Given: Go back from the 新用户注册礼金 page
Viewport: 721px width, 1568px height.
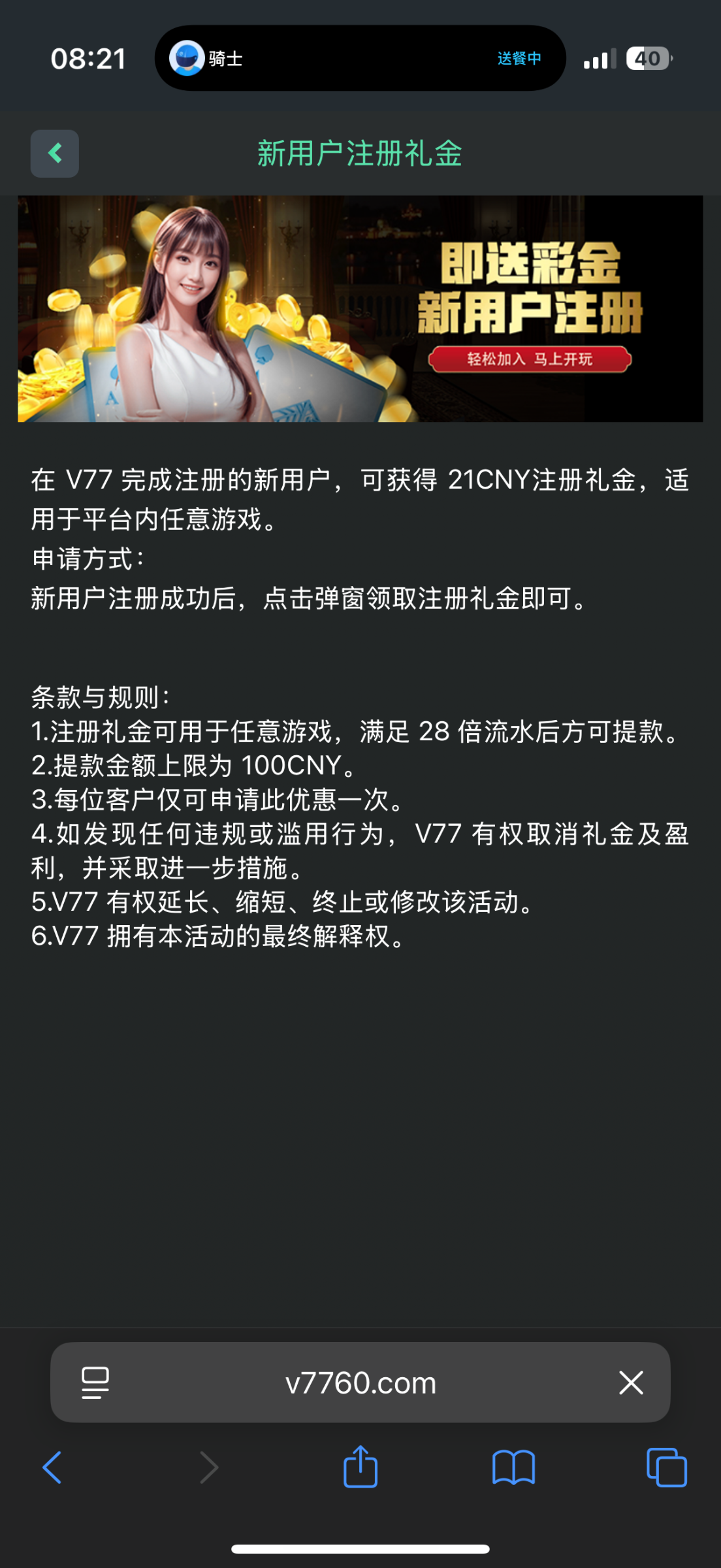Looking at the screenshot, I should click(55, 154).
